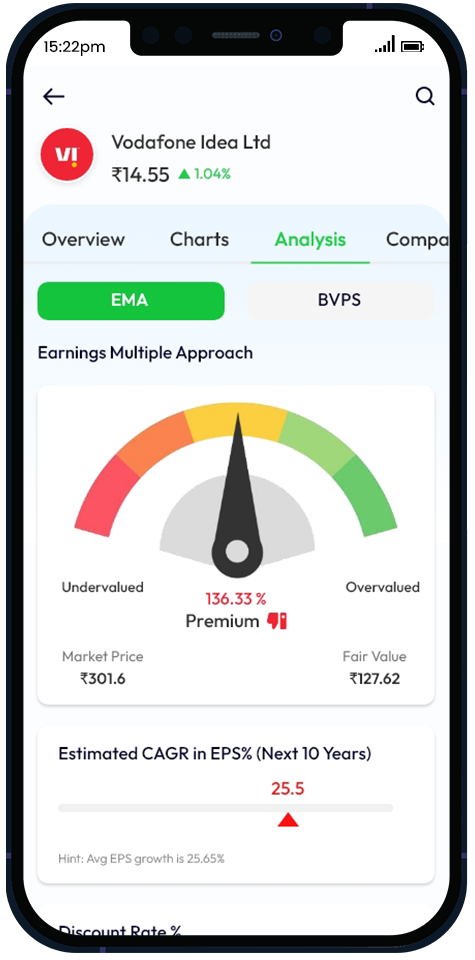Open the search magnifier icon

425,96
